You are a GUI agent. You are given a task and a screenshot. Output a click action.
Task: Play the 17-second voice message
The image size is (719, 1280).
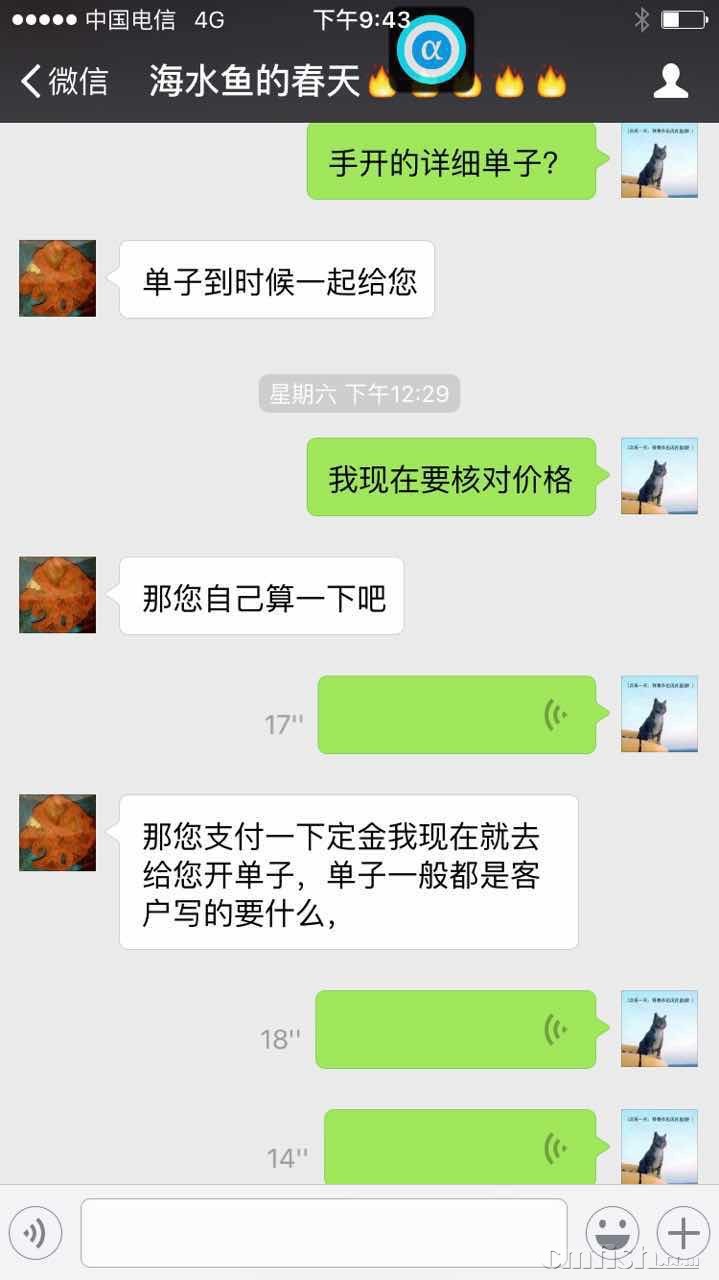point(457,714)
